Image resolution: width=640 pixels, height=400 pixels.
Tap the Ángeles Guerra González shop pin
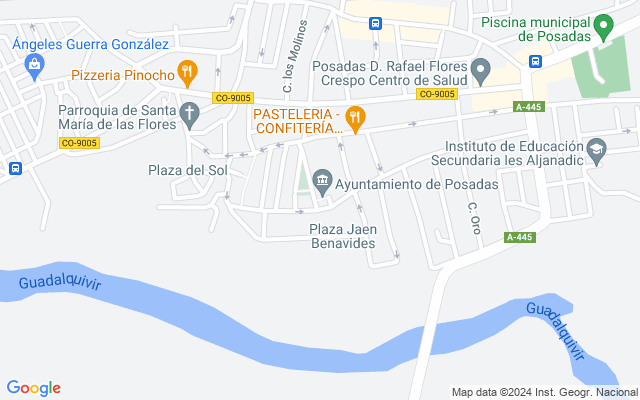tap(36, 67)
